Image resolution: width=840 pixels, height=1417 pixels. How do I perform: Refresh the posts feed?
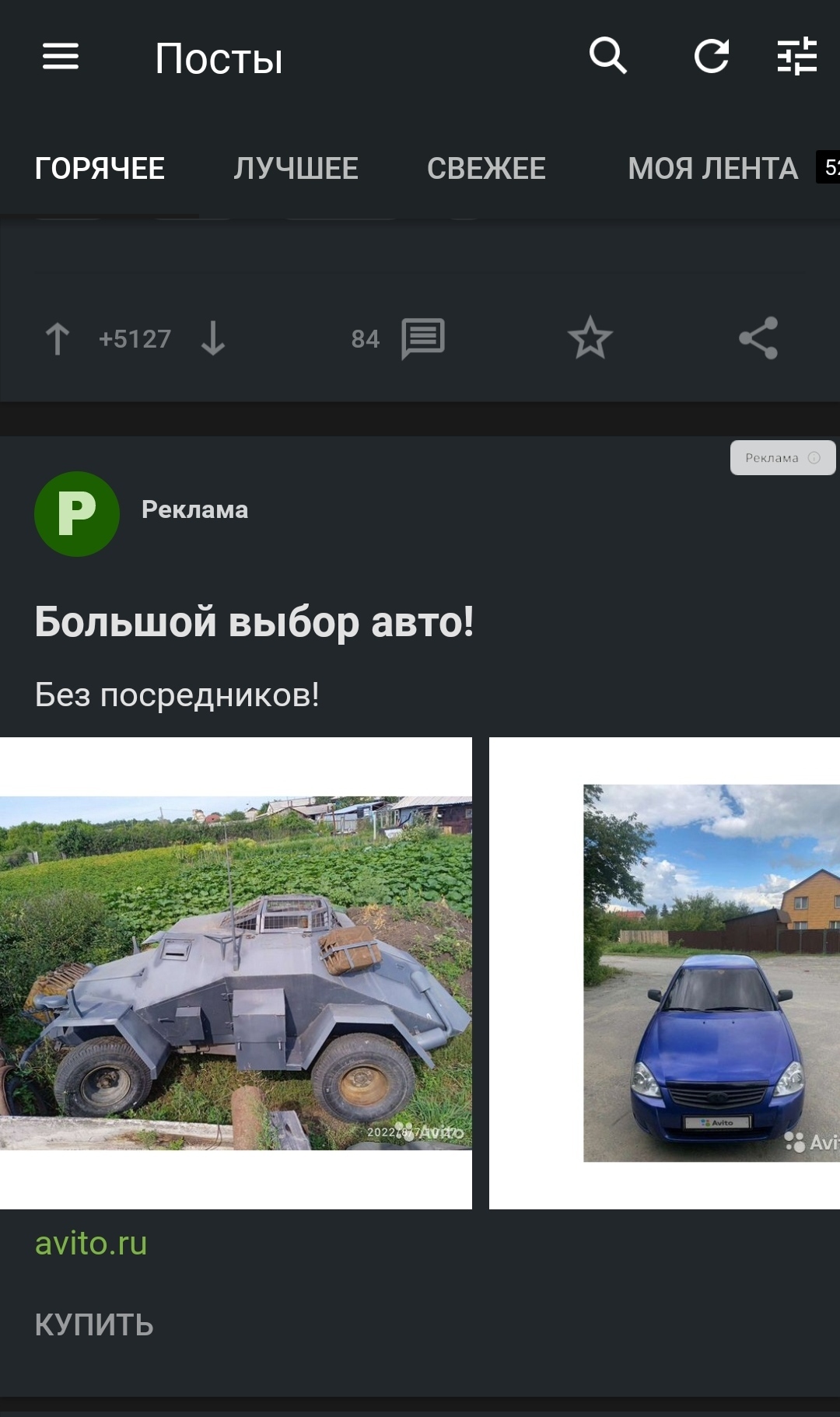point(711,56)
